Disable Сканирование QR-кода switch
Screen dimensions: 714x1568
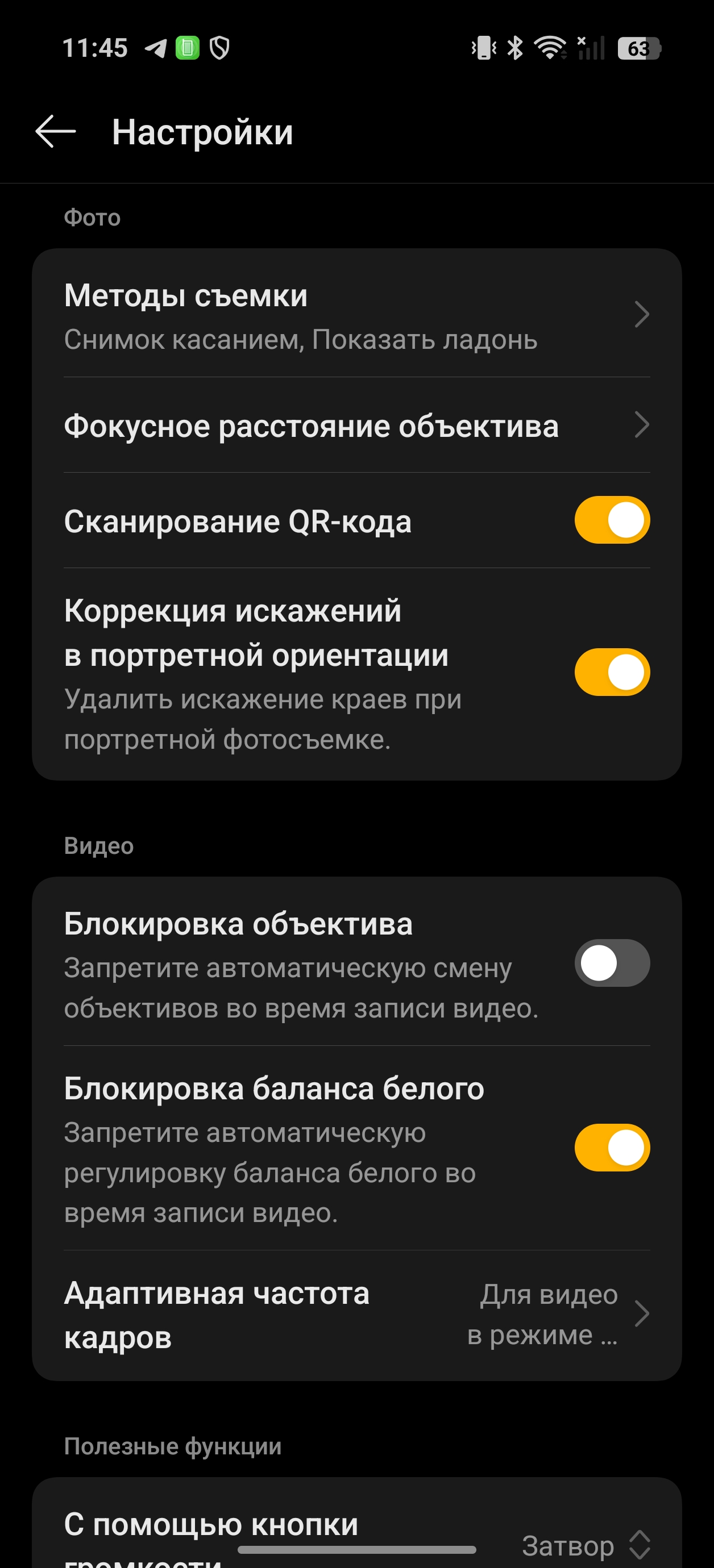pos(612,520)
